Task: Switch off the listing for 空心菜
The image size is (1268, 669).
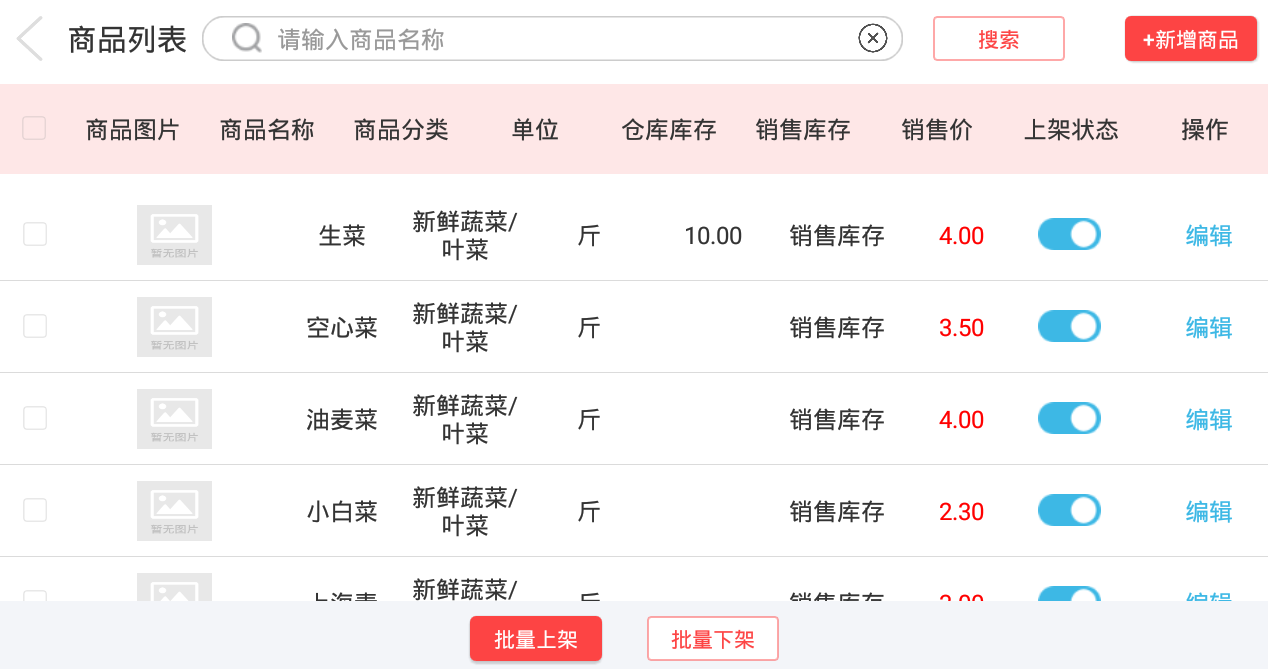Action: 1069,327
